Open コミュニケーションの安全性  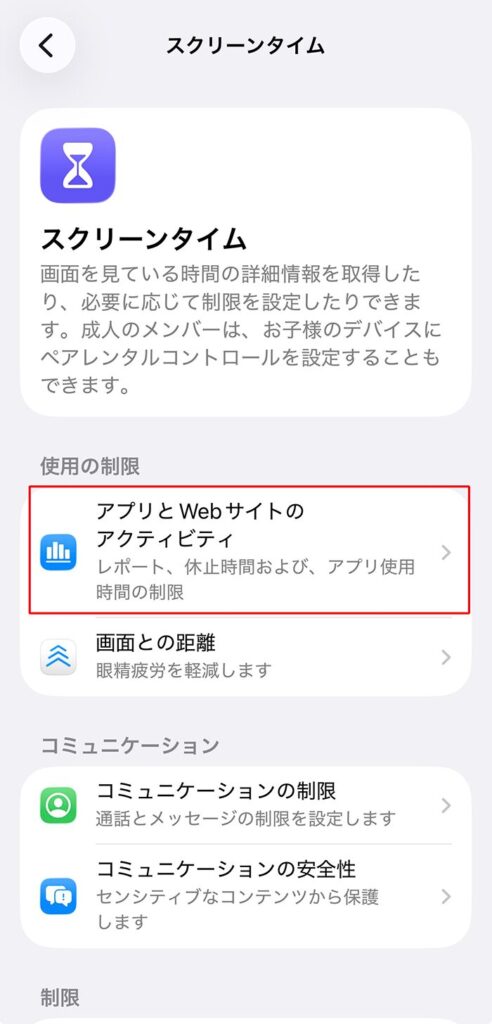click(246, 896)
